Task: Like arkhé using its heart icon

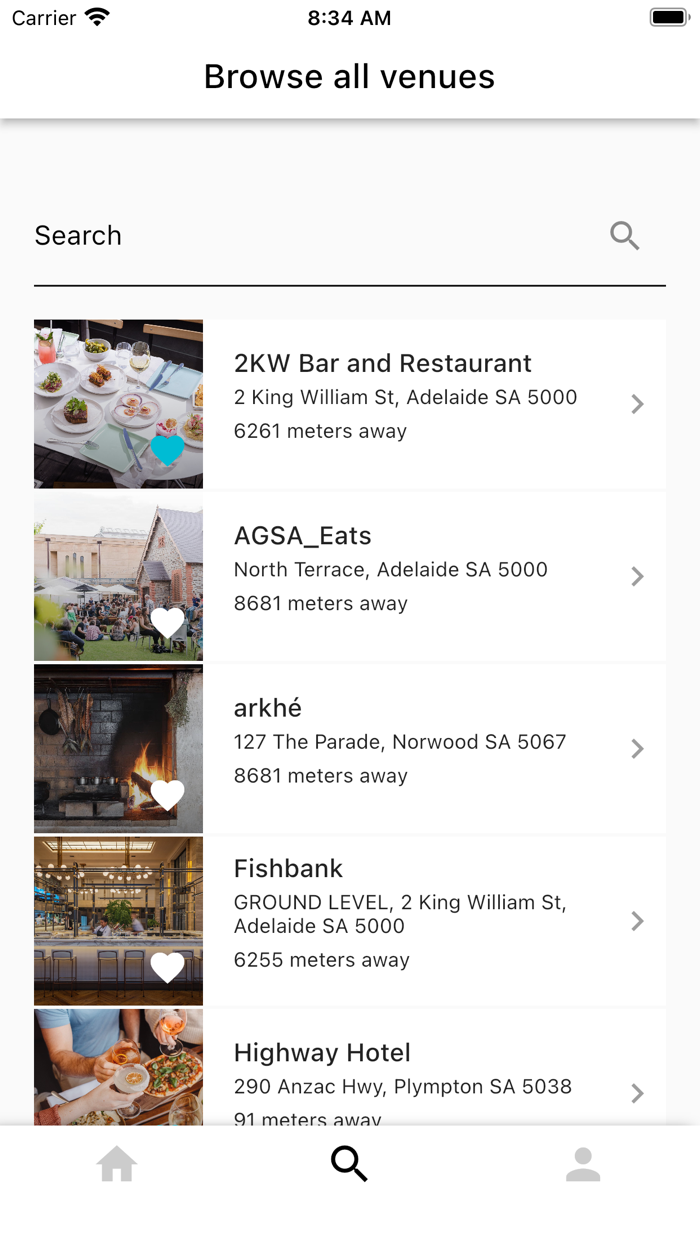Action: tap(167, 795)
